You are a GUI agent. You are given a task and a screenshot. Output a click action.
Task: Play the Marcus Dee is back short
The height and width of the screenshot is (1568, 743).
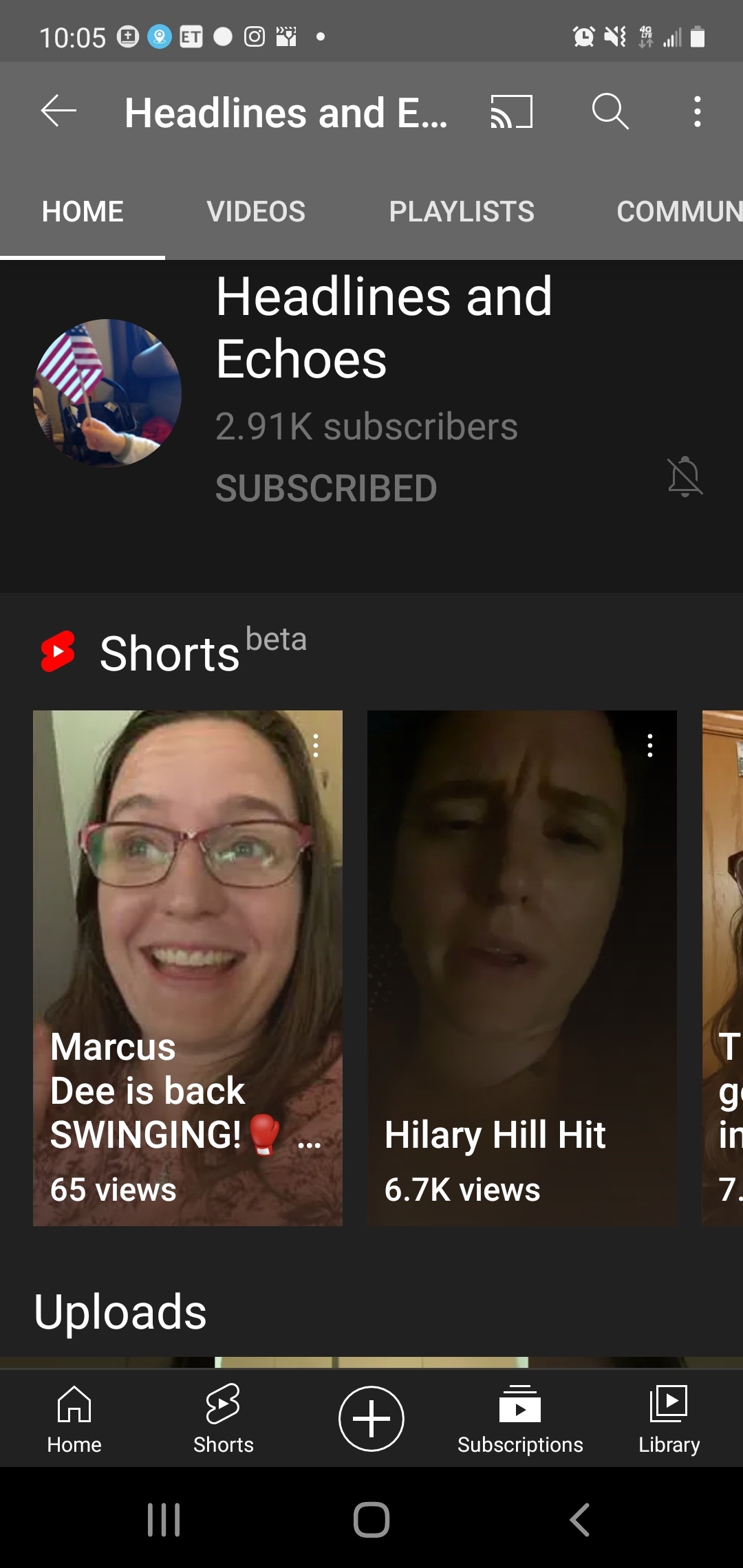188,968
